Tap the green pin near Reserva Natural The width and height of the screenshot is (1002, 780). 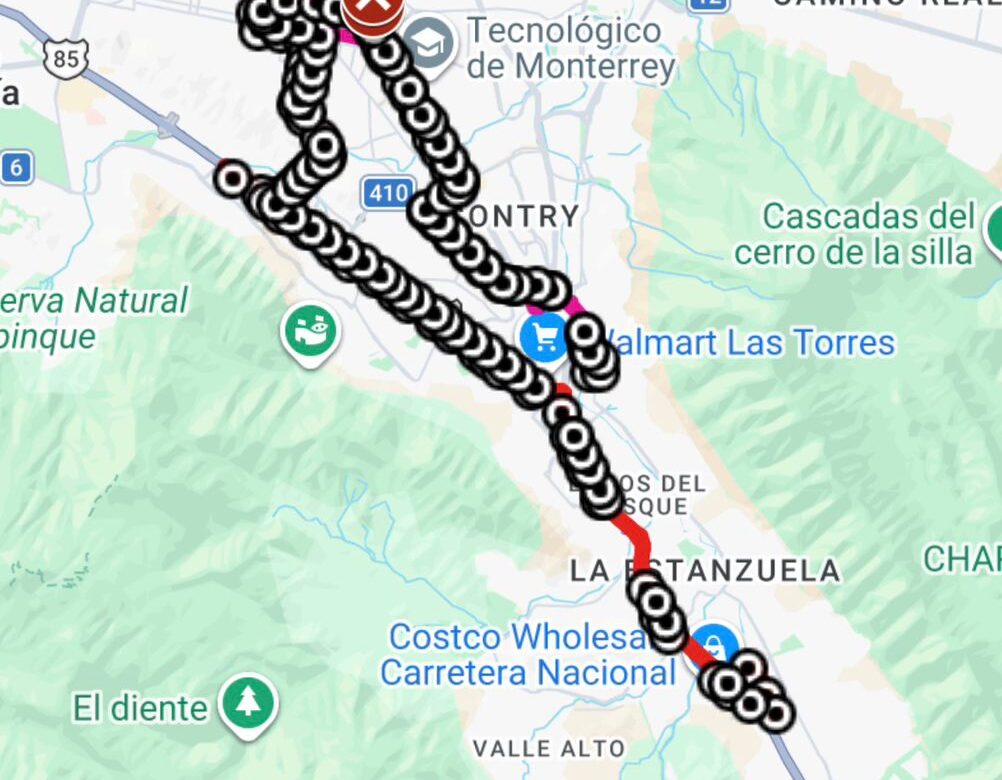pos(309,333)
